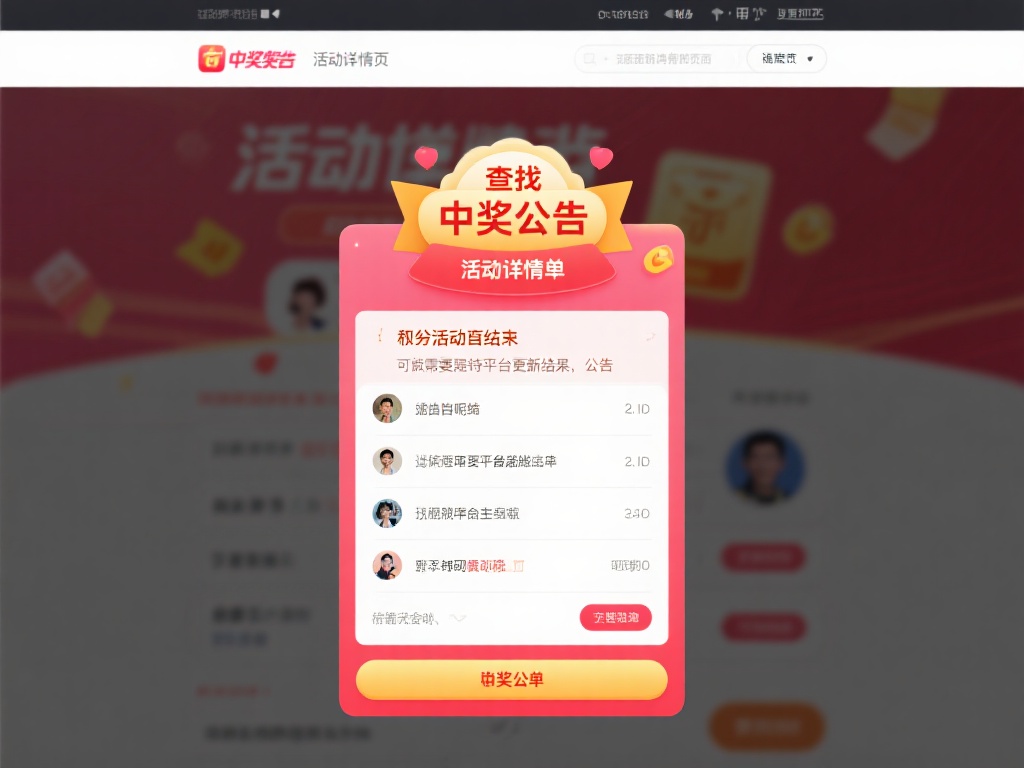Tap the 中奖 logo in the header

(x=247, y=59)
